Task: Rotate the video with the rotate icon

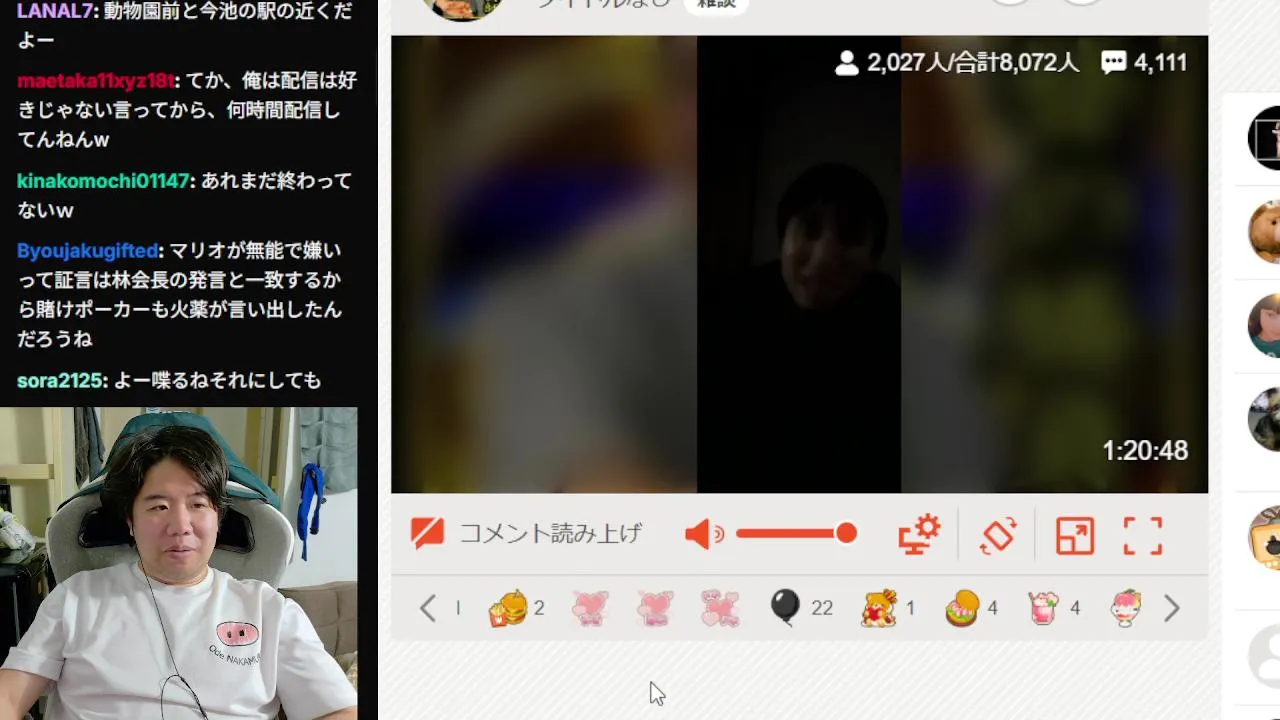Action: coord(998,535)
